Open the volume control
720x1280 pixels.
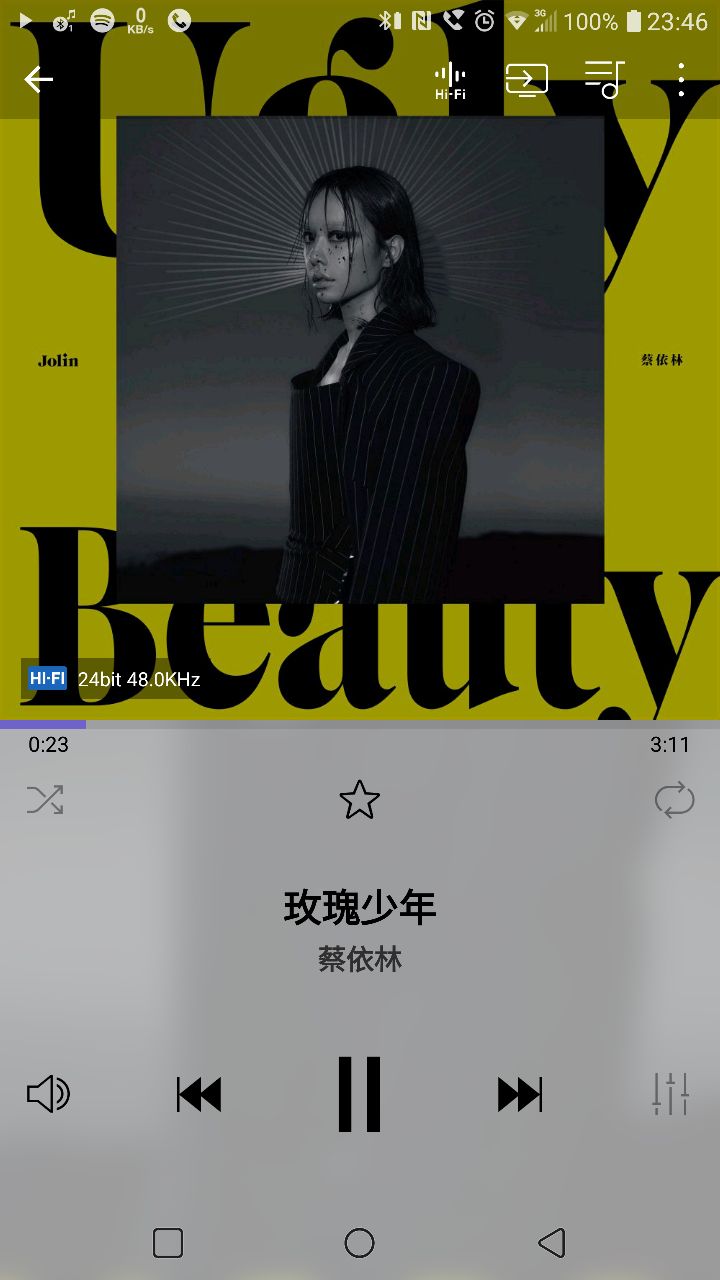(x=48, y=1095)
